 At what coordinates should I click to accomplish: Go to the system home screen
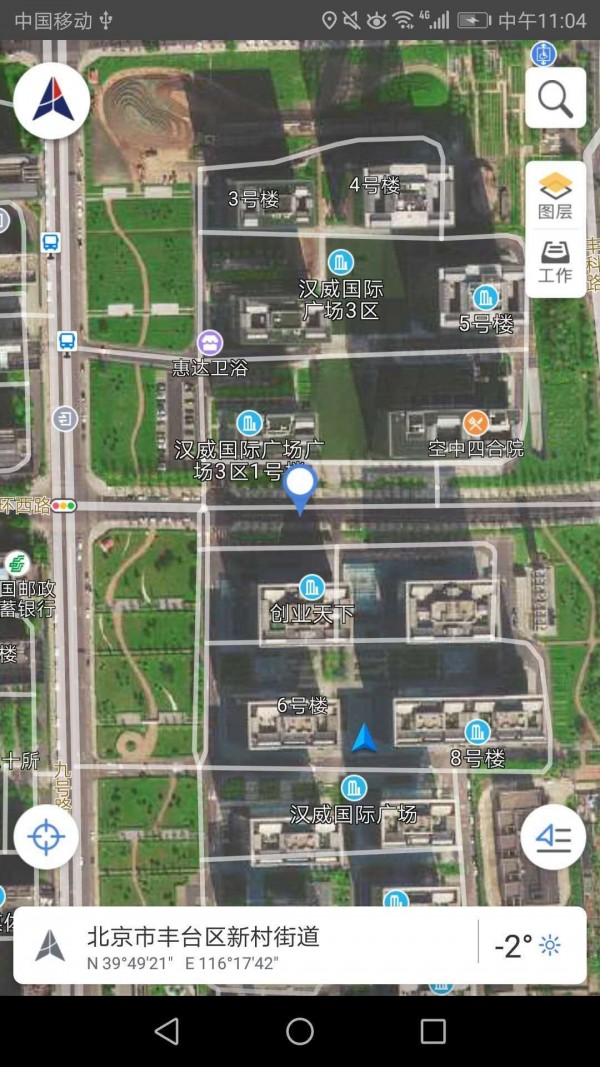coord(300,1031)
